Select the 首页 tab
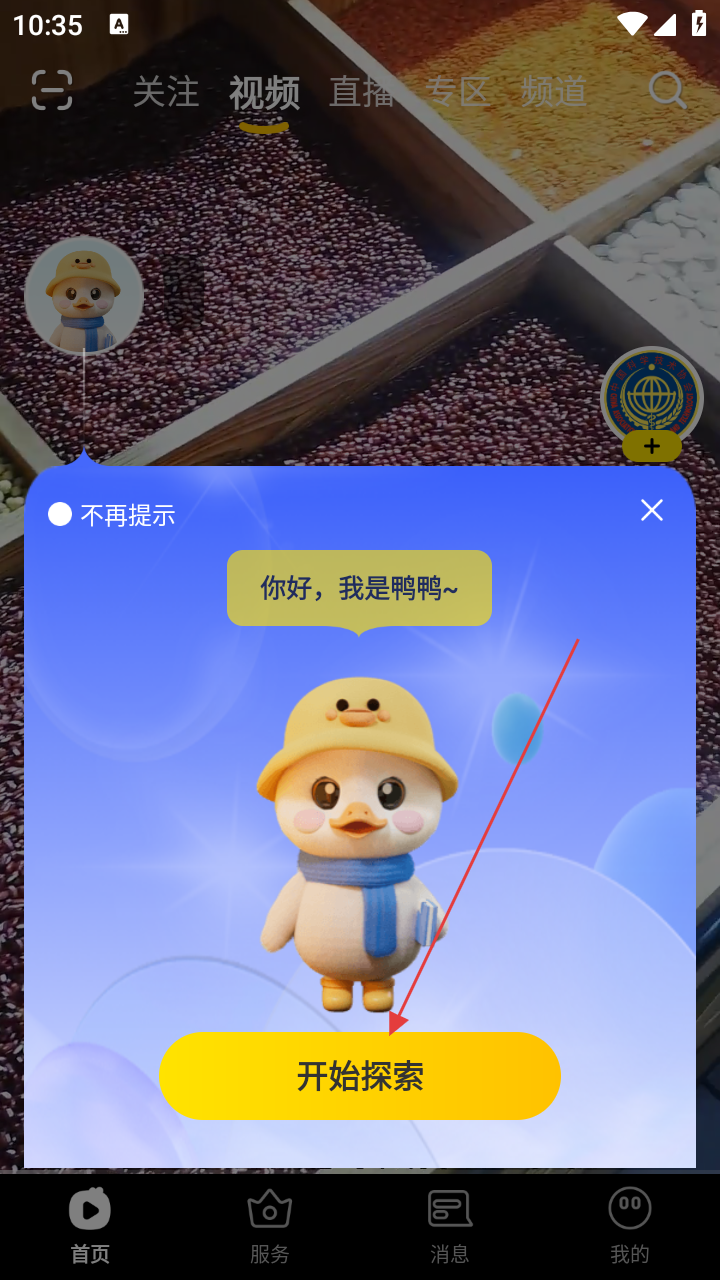Screen dimensions: 720x1280 click(90, 1226)
